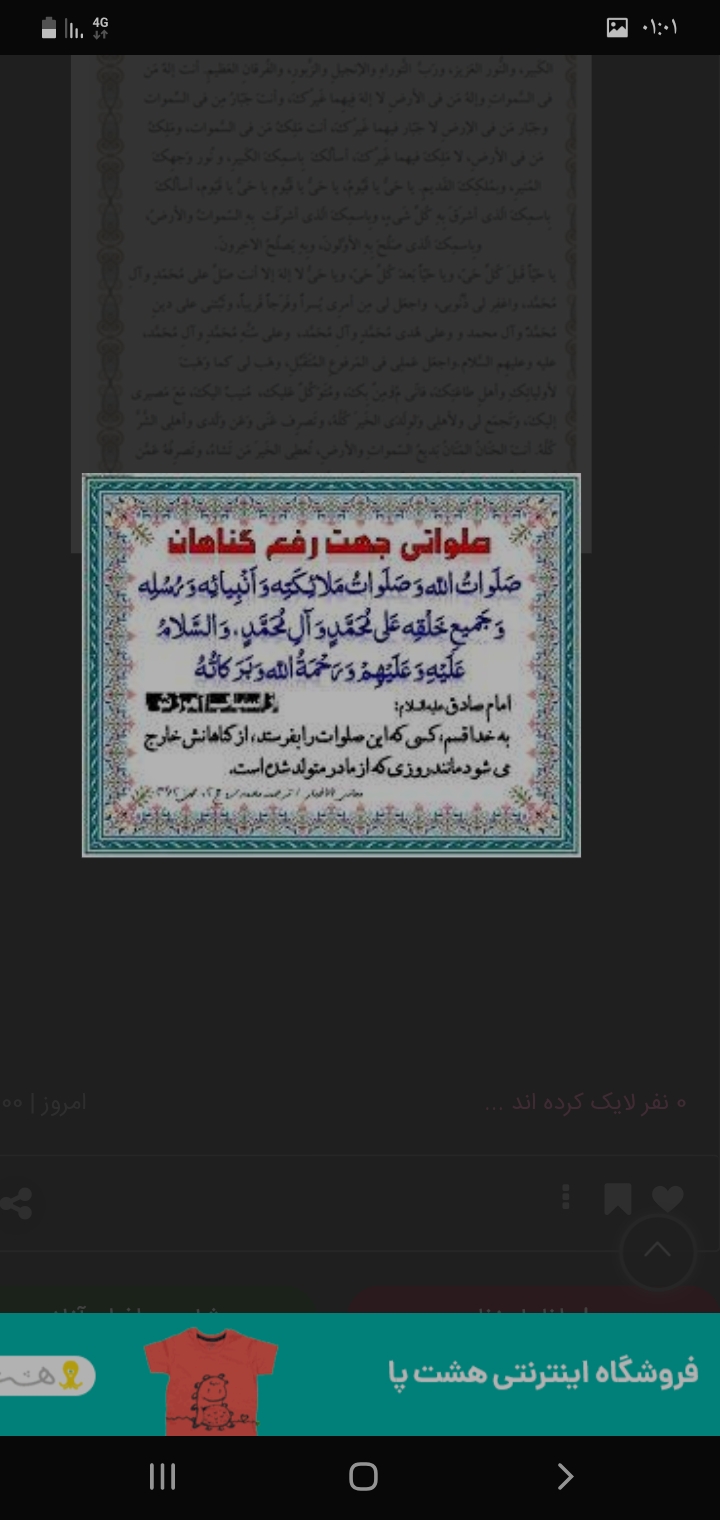Jump back to top with the up-arrow button
The width and height of the screenshot is (720, 1520).
point(657,1250)
